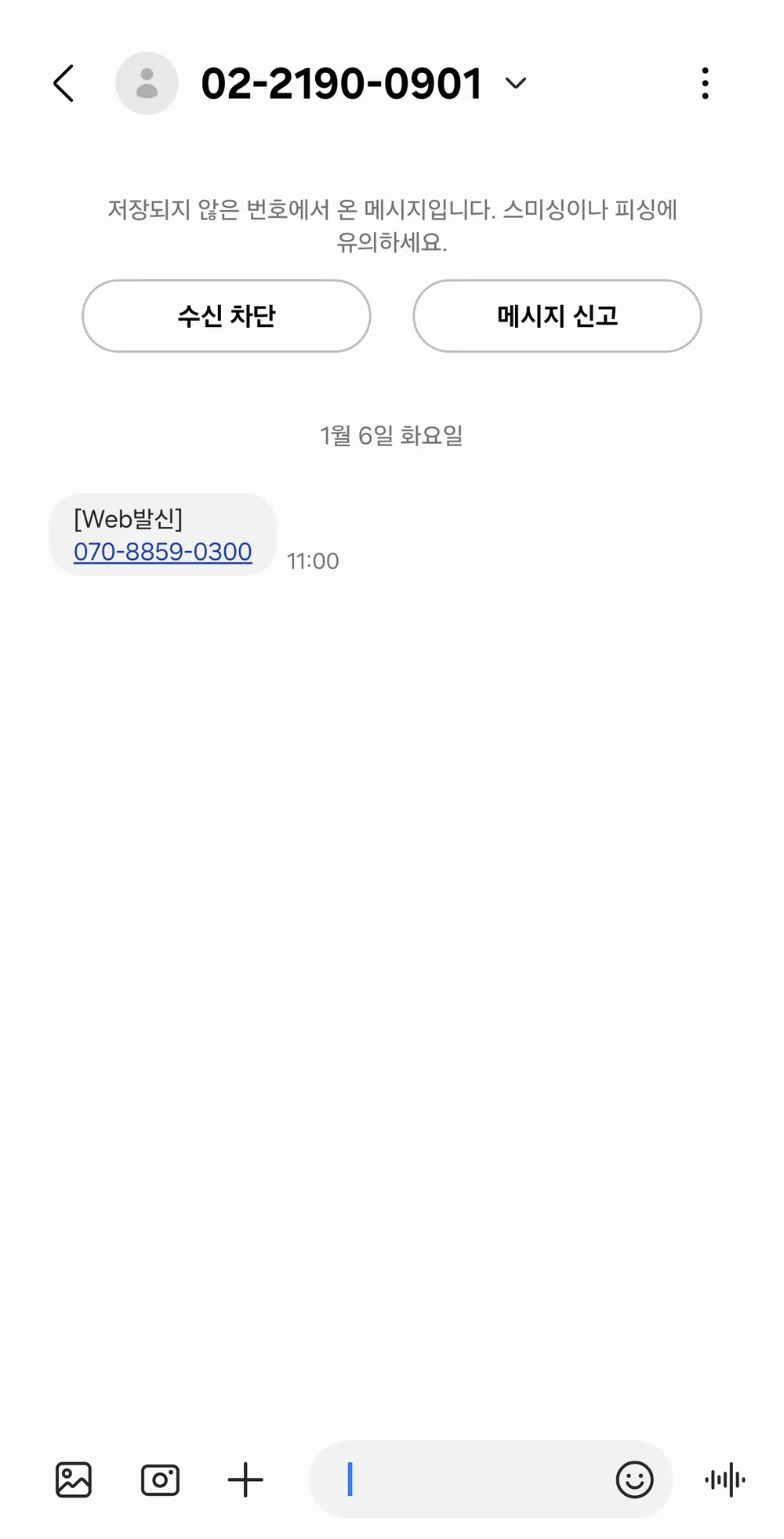The height and width of the screenshot is (1539, 784).
Task: Open the linked number 070-8859-0300
Action: [162, 552]
